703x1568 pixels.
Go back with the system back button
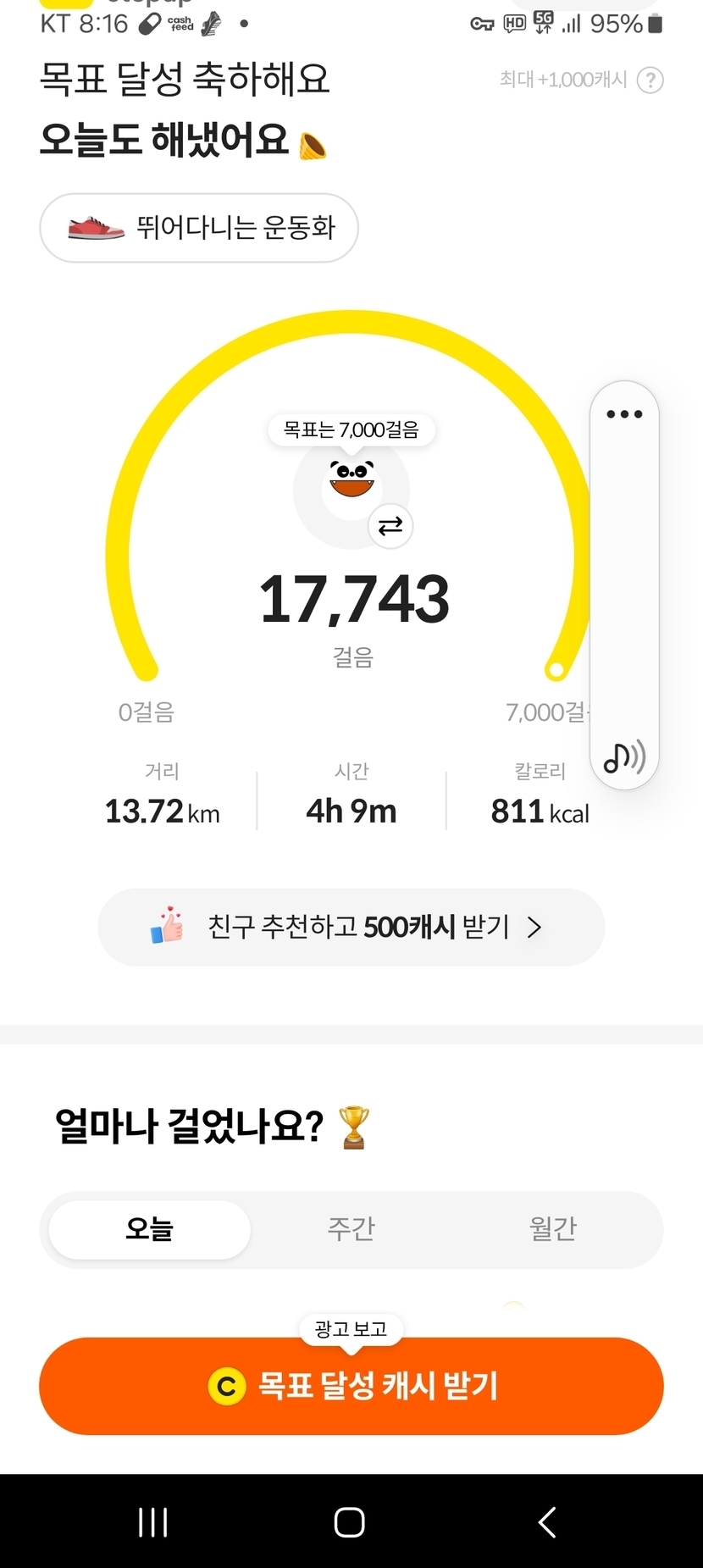tap(547, 1522)
